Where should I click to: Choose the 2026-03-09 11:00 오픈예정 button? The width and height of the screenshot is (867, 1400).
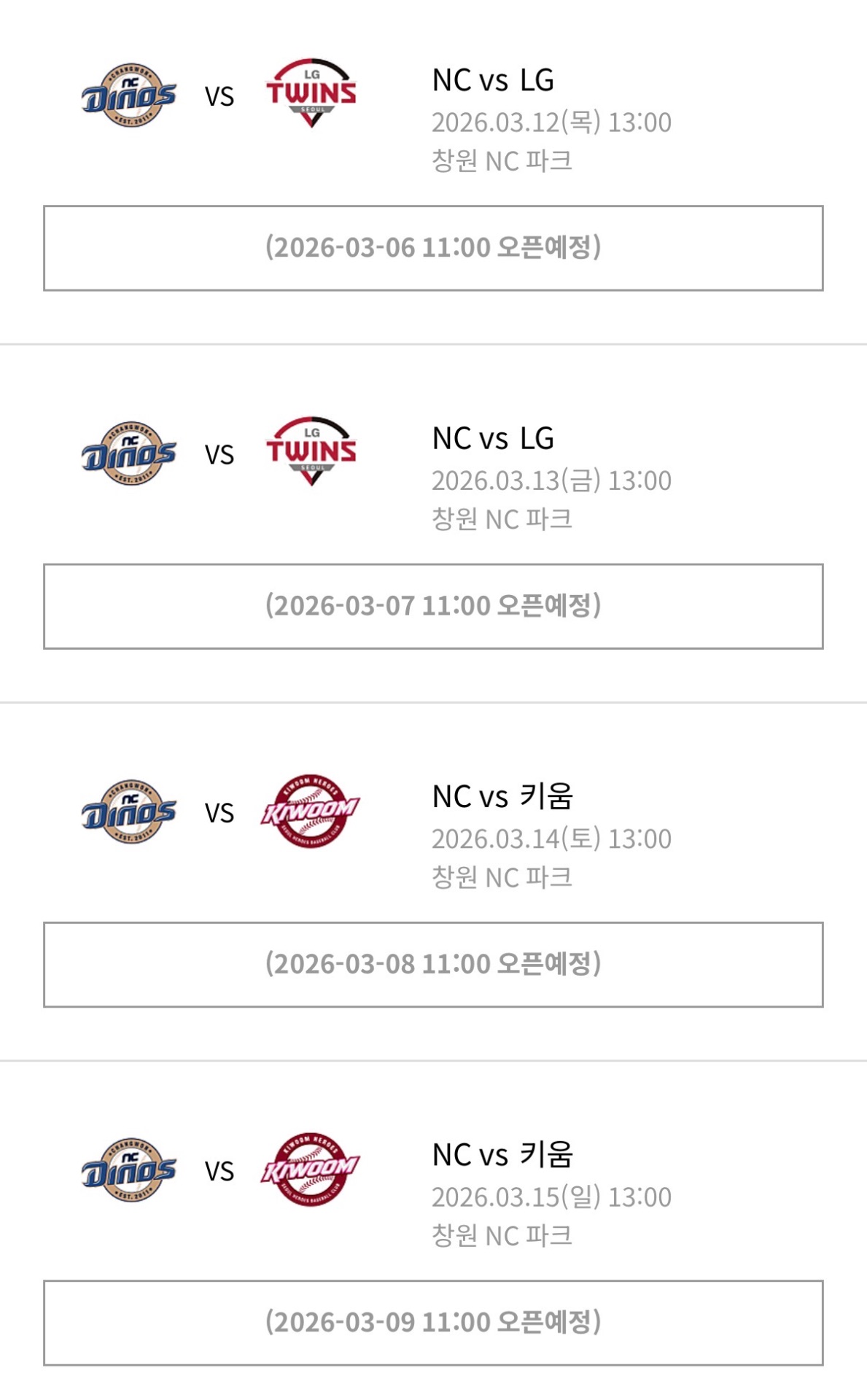pyautogui.click(x=433, y=1322)
